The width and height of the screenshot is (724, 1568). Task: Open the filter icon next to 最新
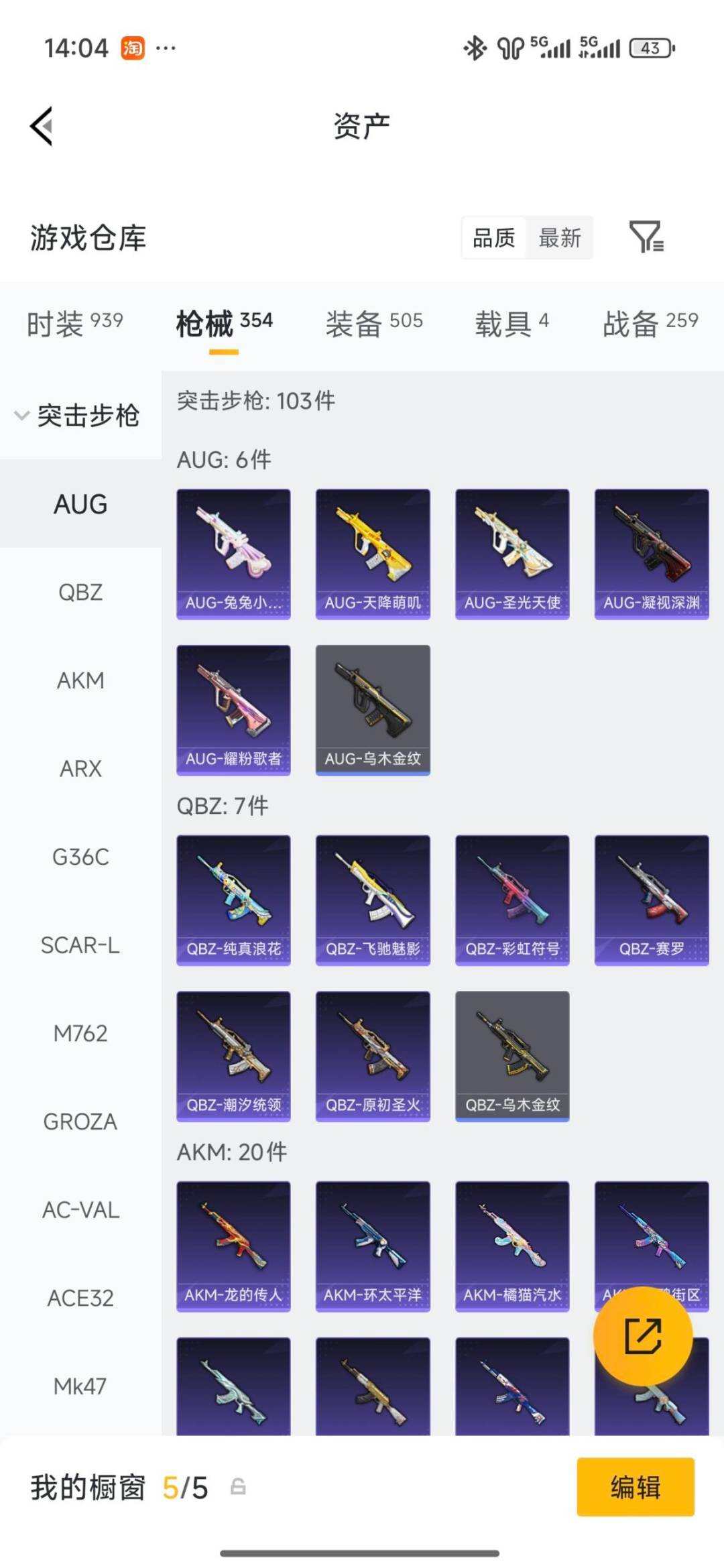coord(646,237)
